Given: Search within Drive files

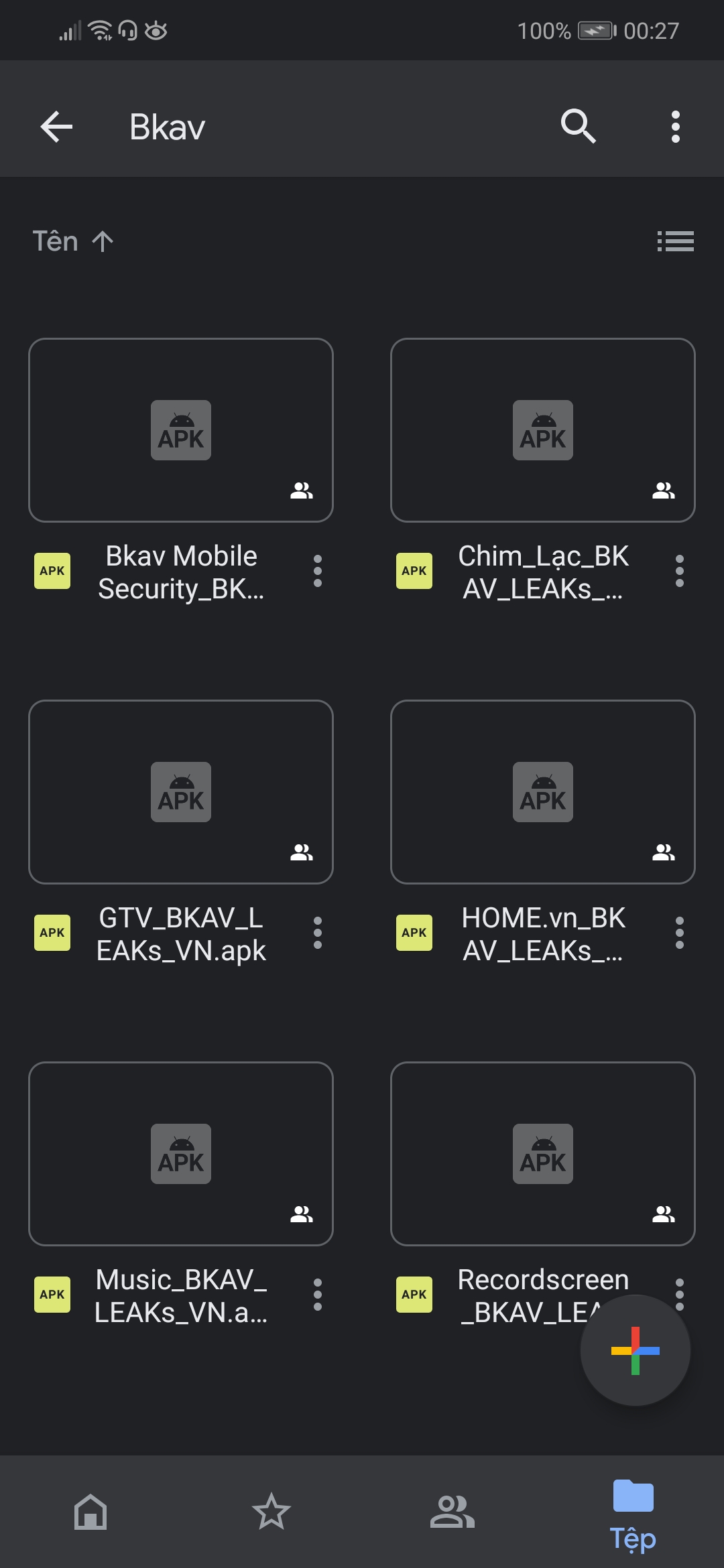Looking at the screenshot, I should click(x=578, y=127).
